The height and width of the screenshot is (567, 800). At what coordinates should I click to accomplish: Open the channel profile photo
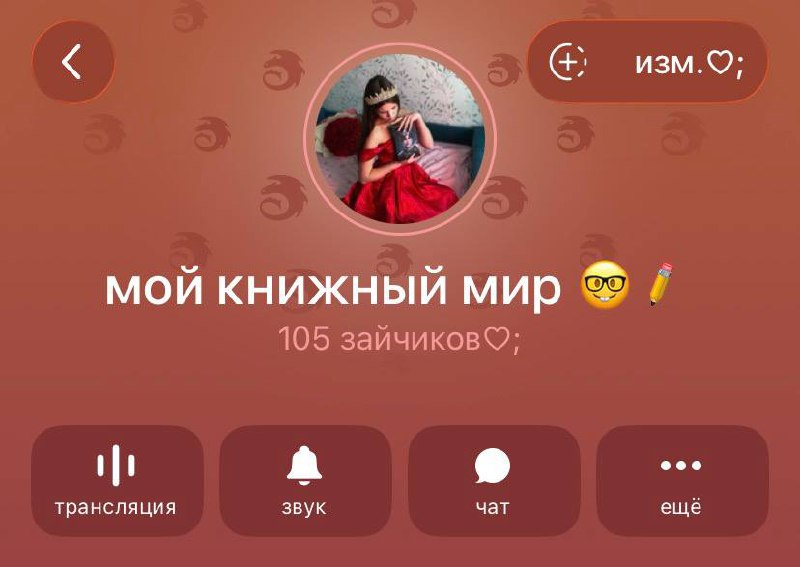click(400, 139)
